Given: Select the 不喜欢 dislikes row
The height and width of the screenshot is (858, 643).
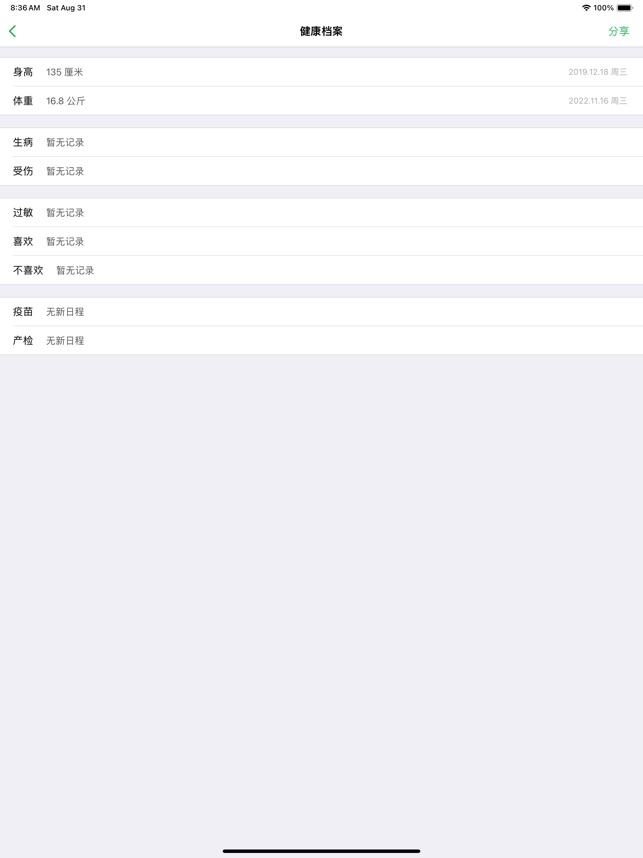Looking at the screenshot, I should pos(320,270).
